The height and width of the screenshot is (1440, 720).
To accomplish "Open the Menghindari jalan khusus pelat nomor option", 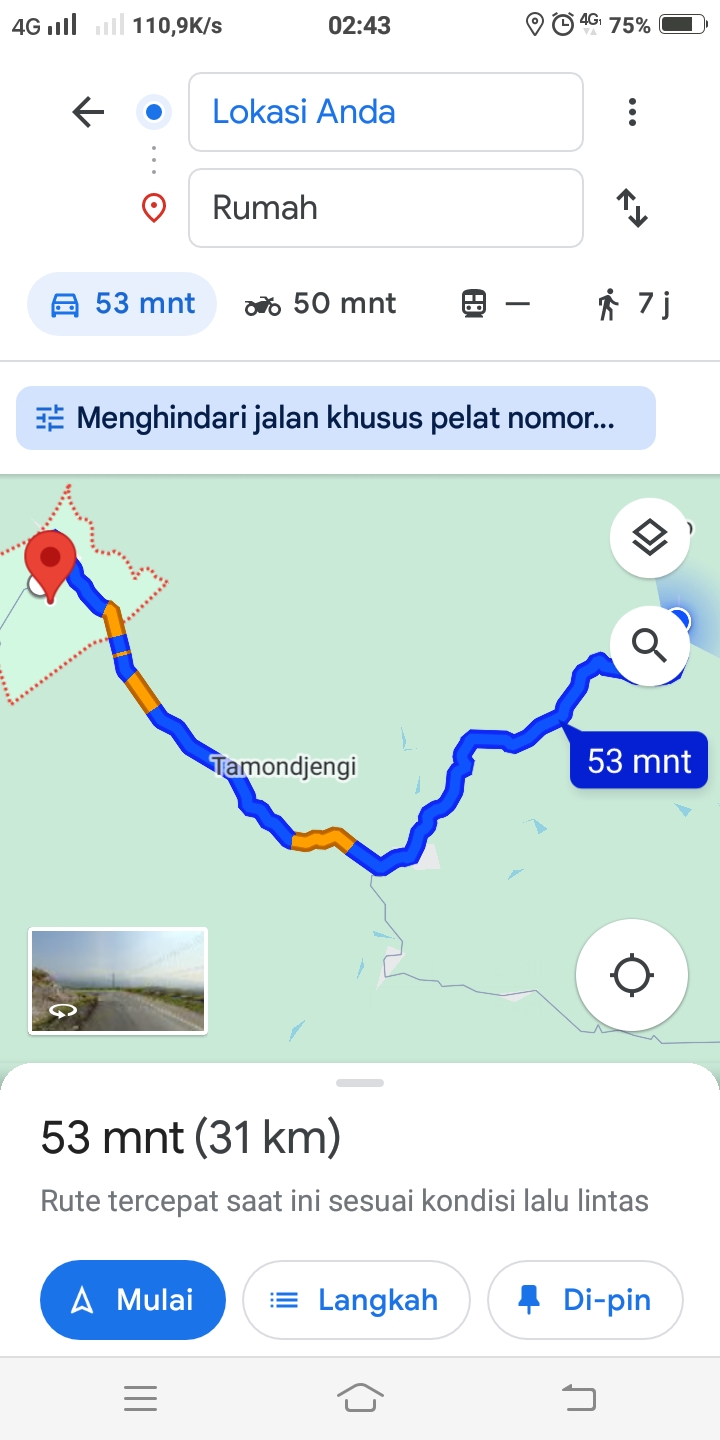I will 336,418.
